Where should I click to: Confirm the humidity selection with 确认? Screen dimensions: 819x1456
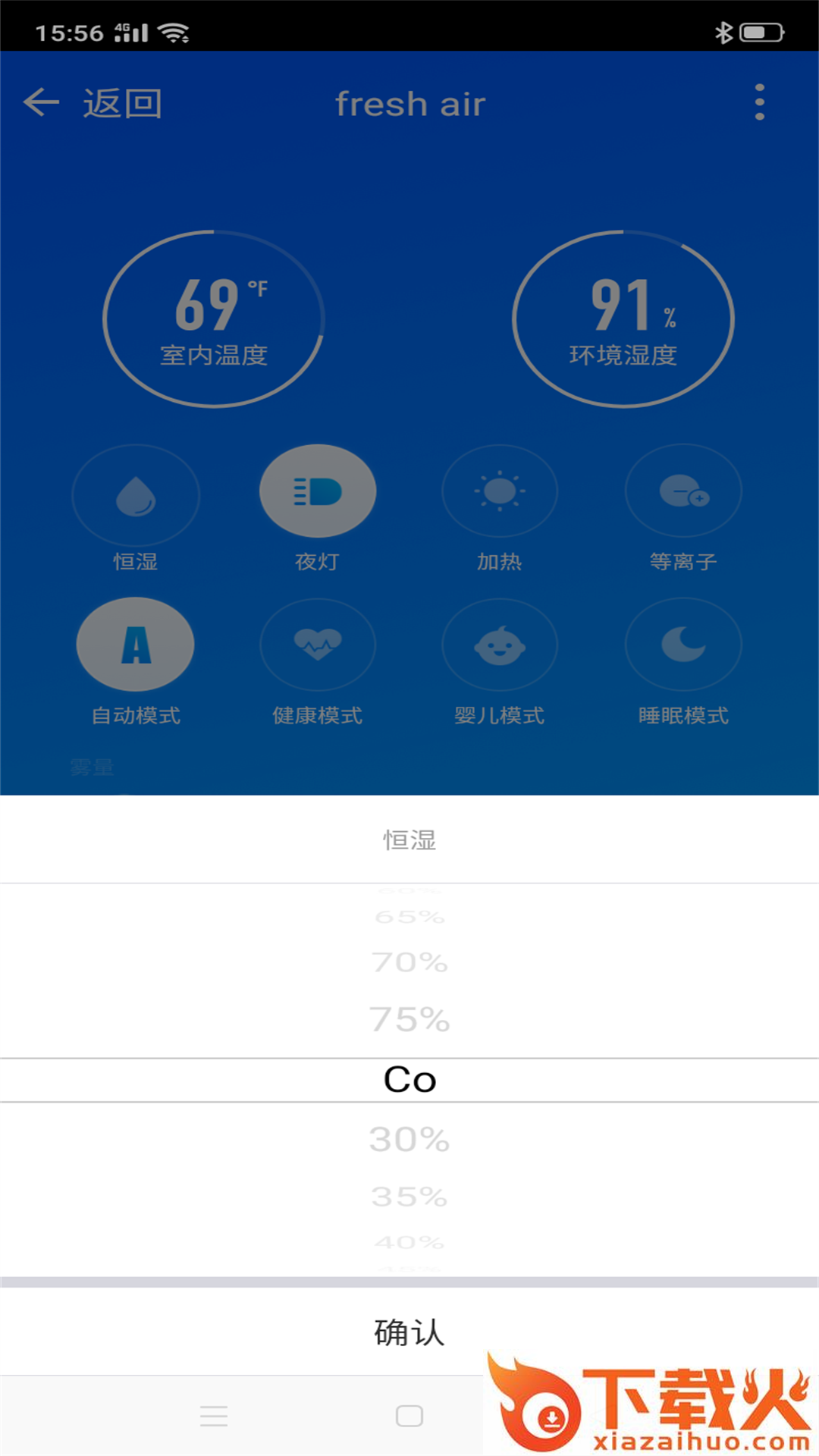click(409, 1332)
